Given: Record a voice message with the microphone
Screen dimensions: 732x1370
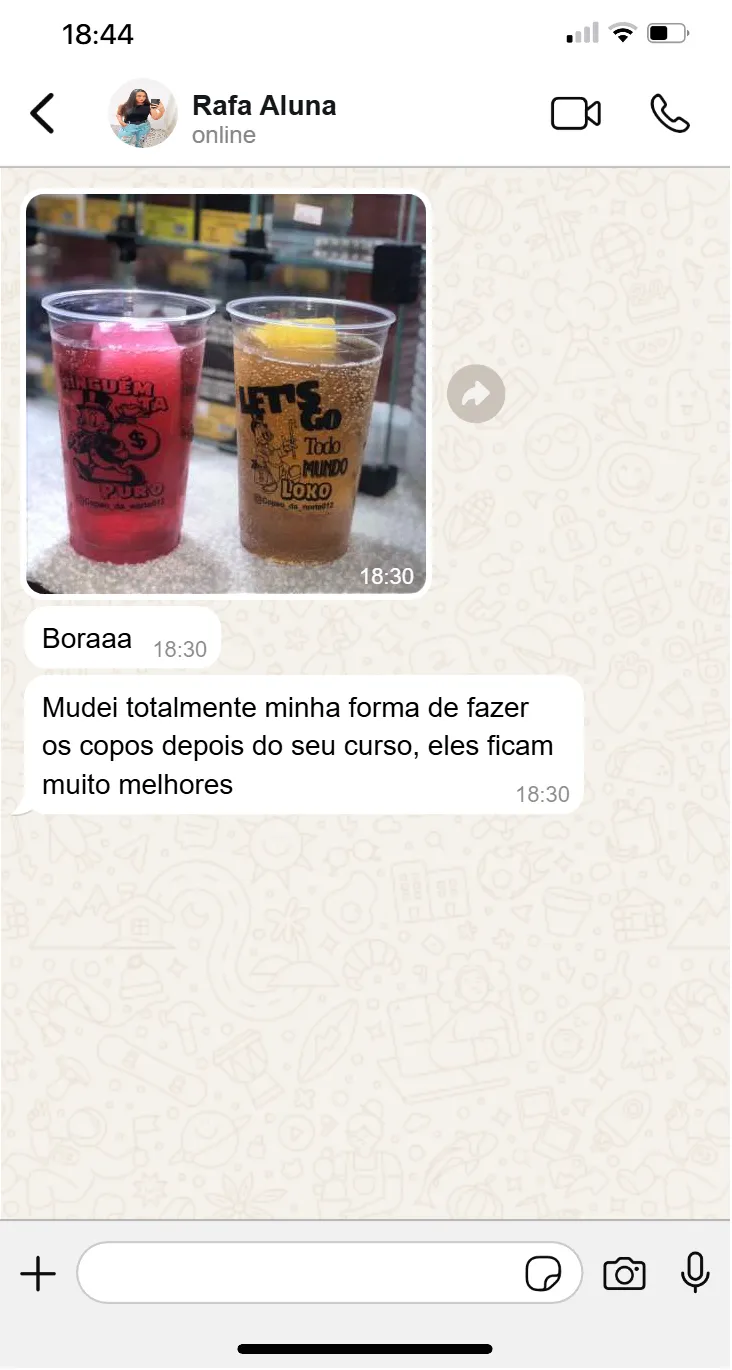Looking at the screenshot, I should 695,1273.
